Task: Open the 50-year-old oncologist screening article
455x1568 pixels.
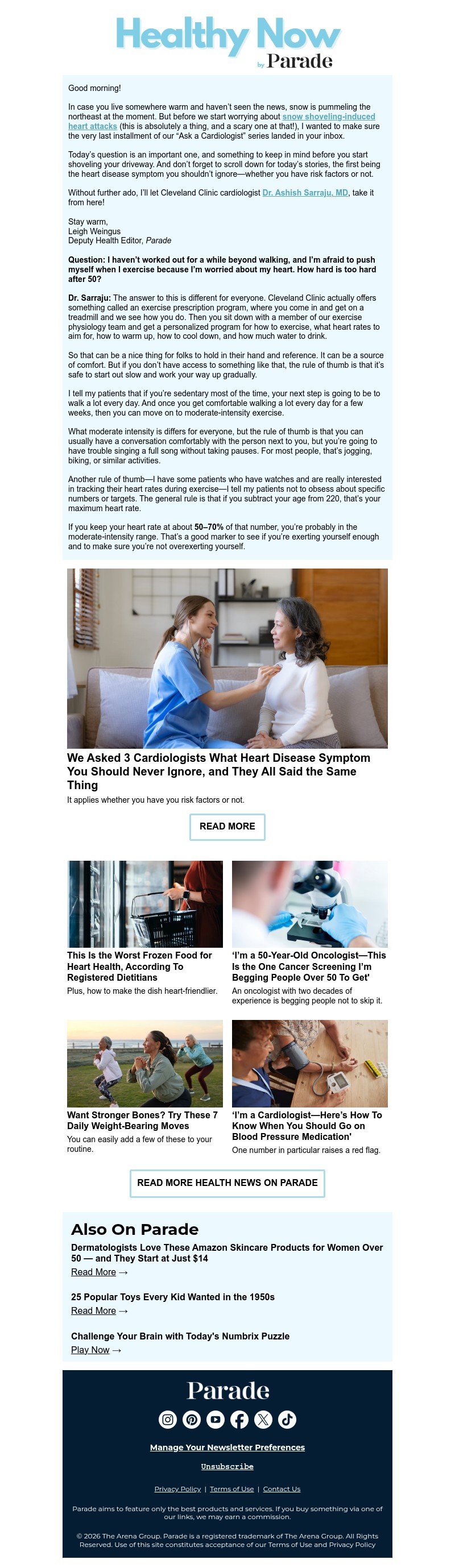Action: 309,966
